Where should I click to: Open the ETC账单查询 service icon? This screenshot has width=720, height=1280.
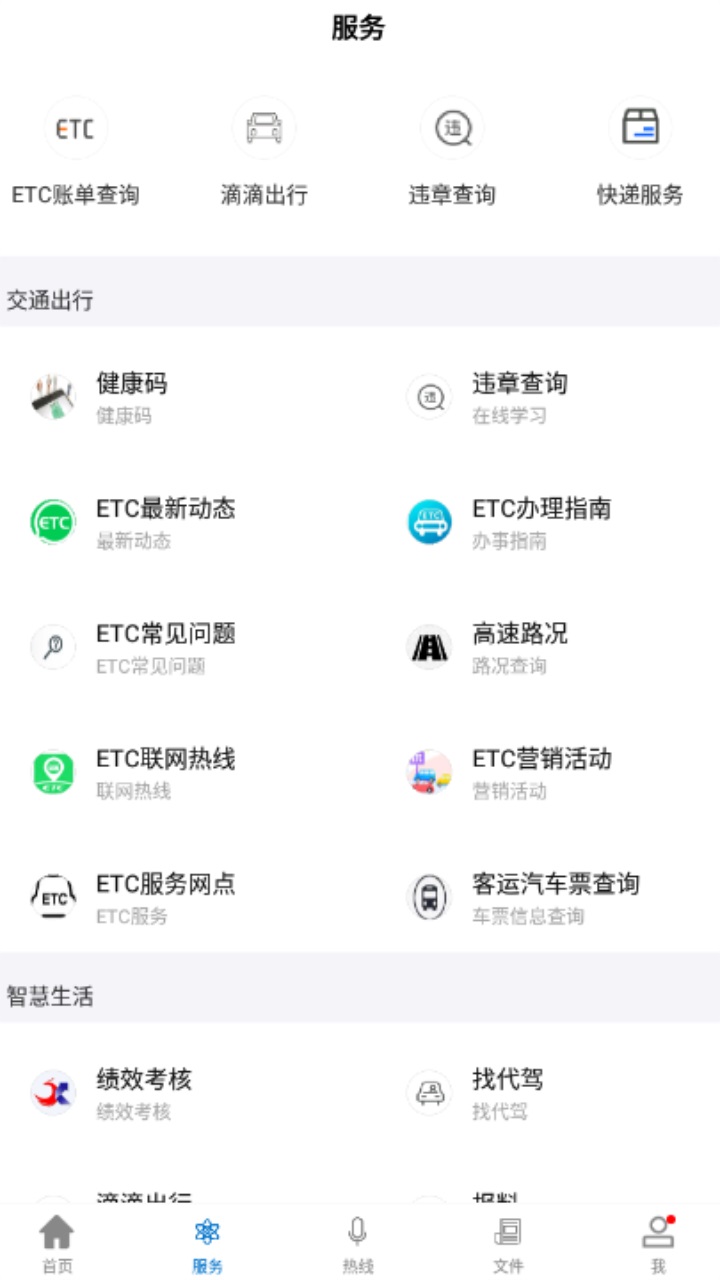tap(75, 128)
